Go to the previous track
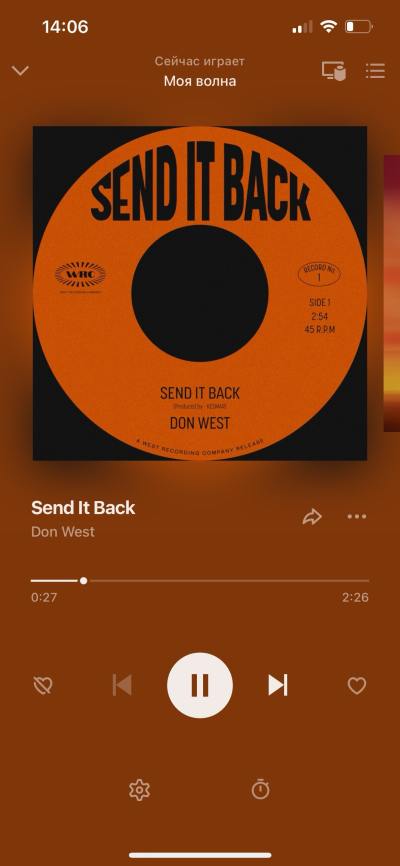The height and width of the screenshot is (866, 400). (x=122, y=685)
